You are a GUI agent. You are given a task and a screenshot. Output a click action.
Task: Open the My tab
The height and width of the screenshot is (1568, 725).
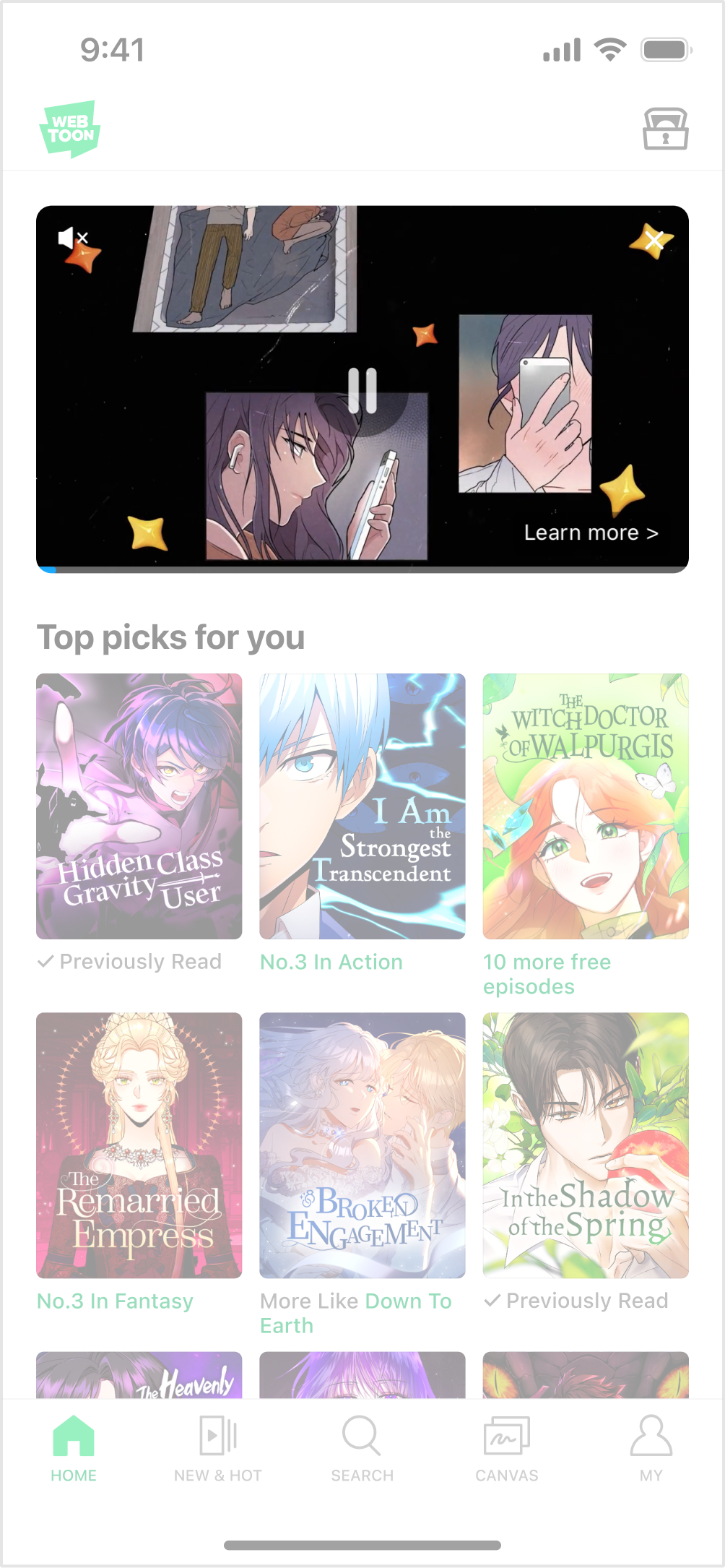pos(651,1449)
